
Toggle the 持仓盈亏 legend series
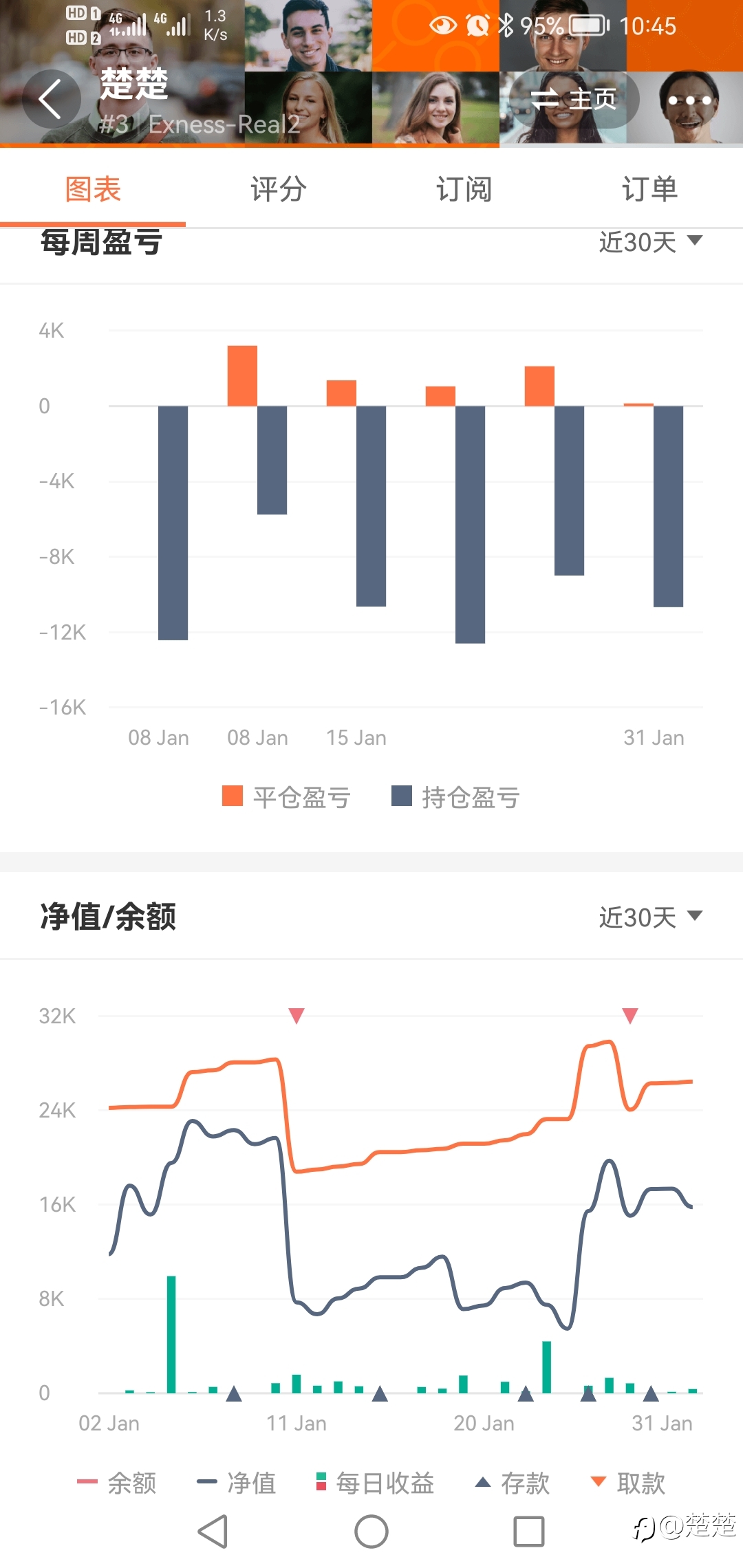point(455,797)
